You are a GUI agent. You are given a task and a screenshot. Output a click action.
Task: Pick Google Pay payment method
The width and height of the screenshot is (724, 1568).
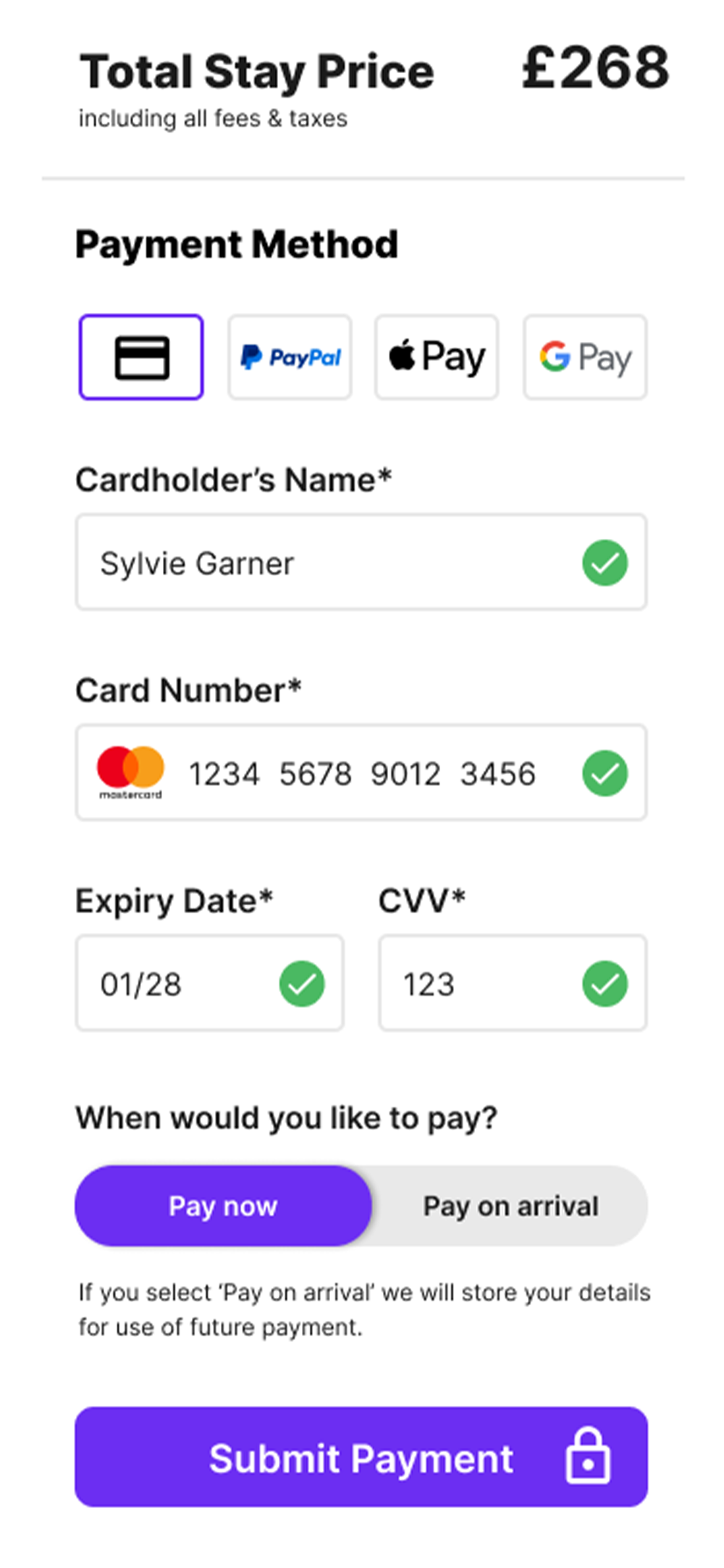tap(585, 357)
